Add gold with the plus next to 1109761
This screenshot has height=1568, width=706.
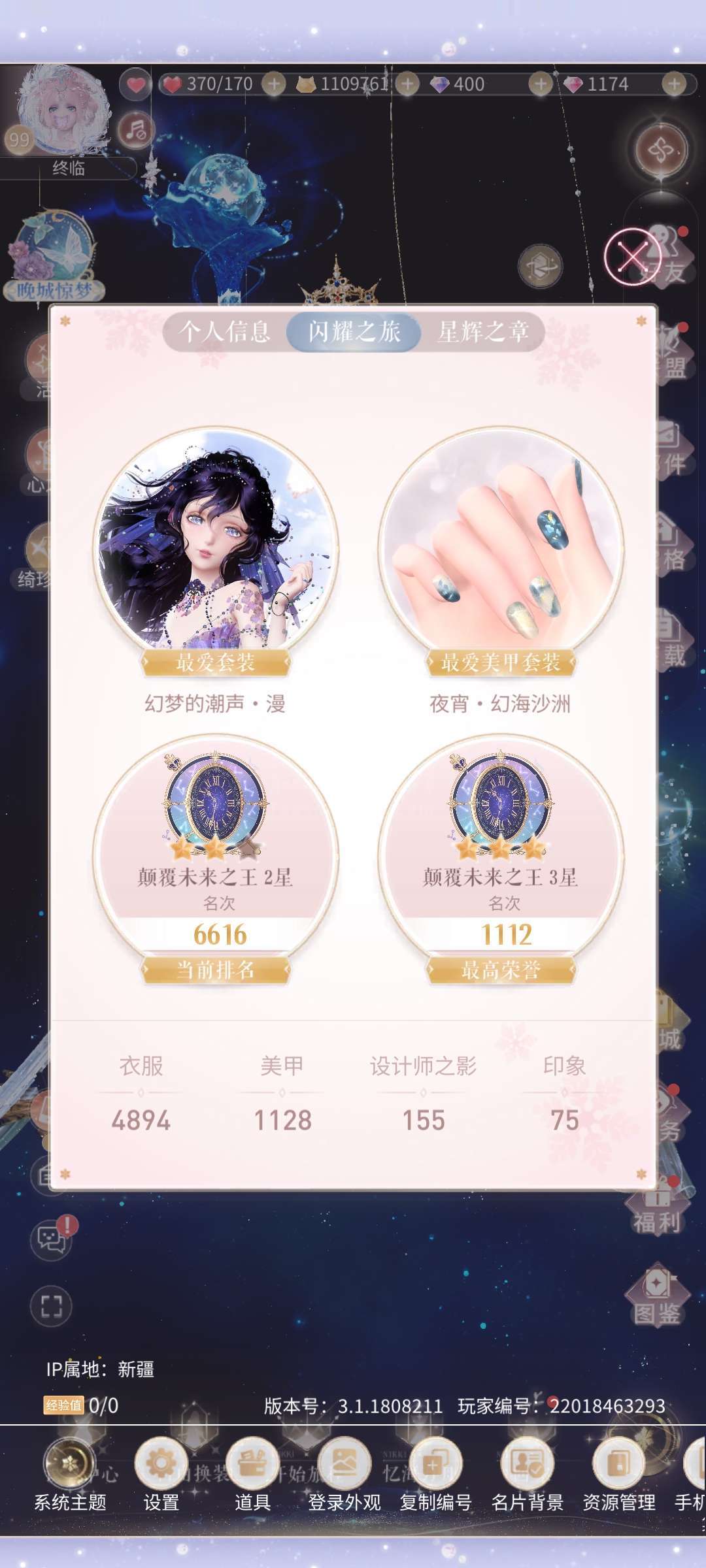pos(408,84)
